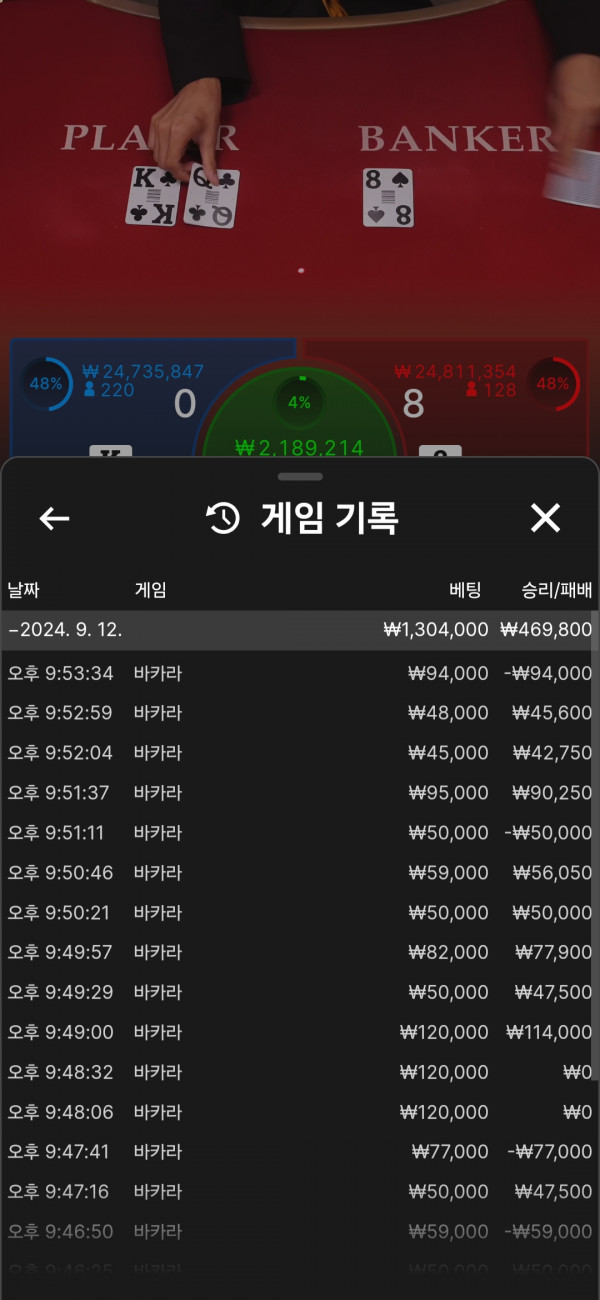Select the 오후 9:48:32 game row
Screen dimensions: 600x1300
click(x=299, y=1072)
